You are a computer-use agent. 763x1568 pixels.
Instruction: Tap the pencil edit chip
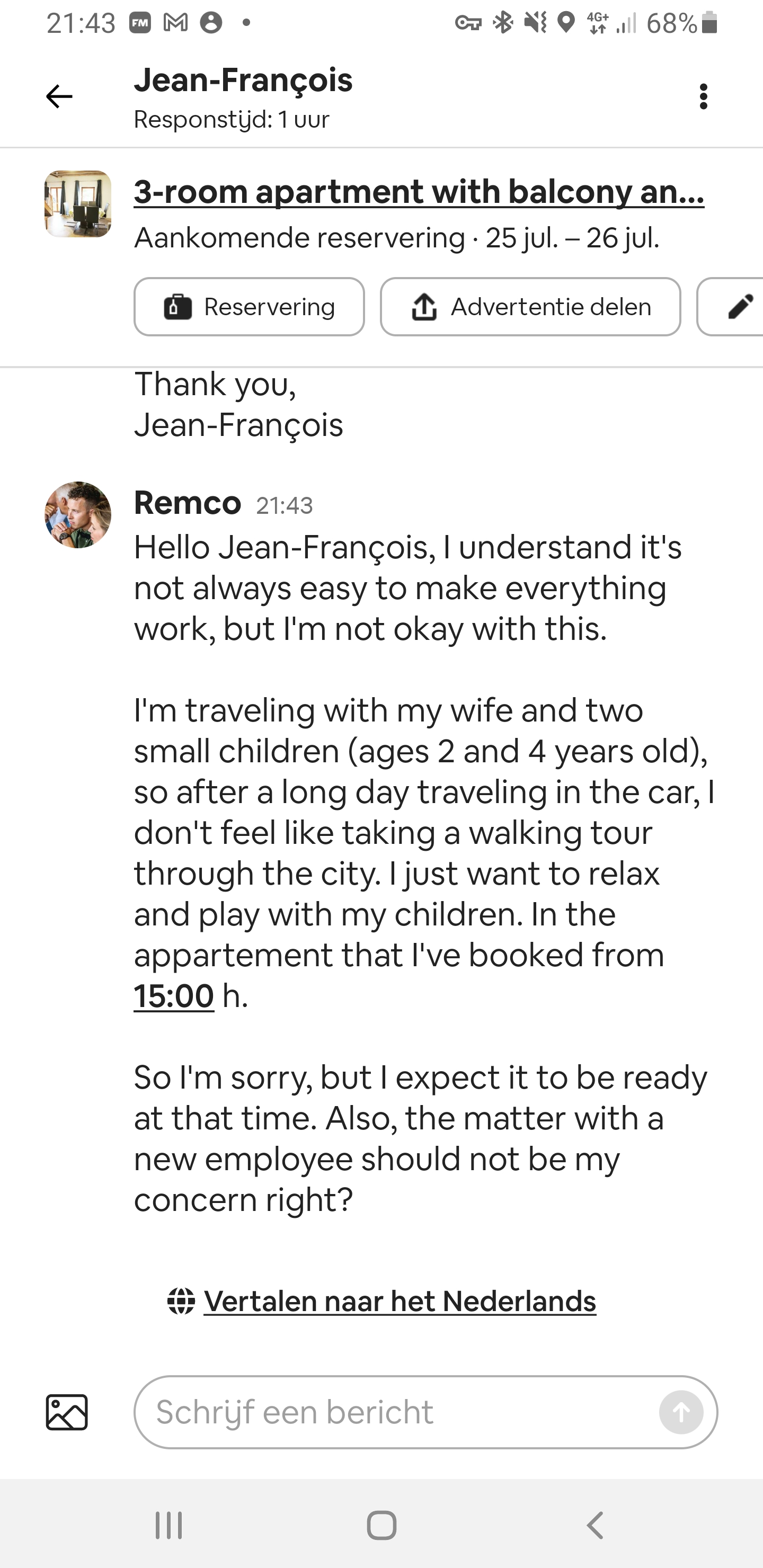[x=737, y=307]
